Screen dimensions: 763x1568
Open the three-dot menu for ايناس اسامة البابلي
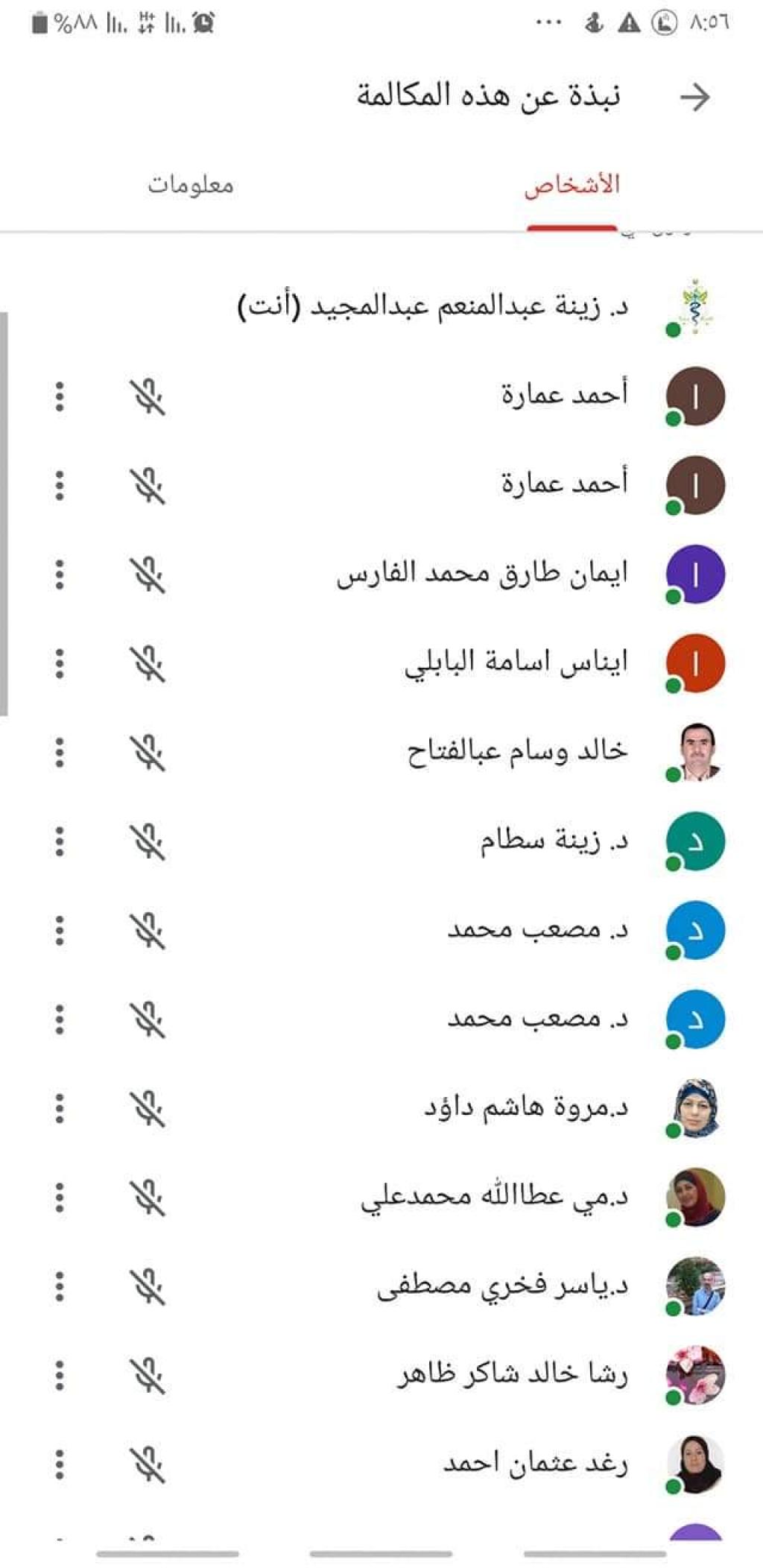(60, 663)
